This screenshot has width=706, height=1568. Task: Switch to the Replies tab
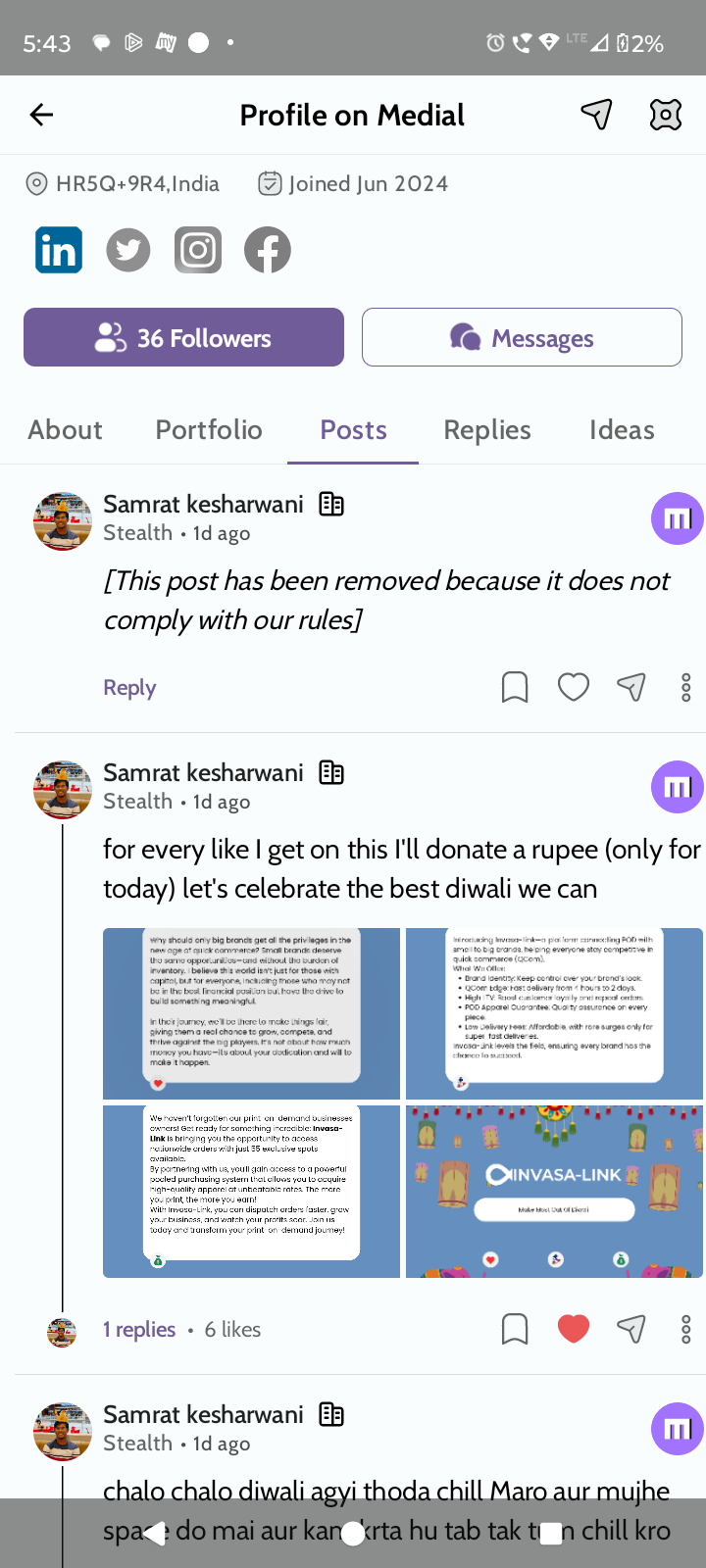coord(487,430)
